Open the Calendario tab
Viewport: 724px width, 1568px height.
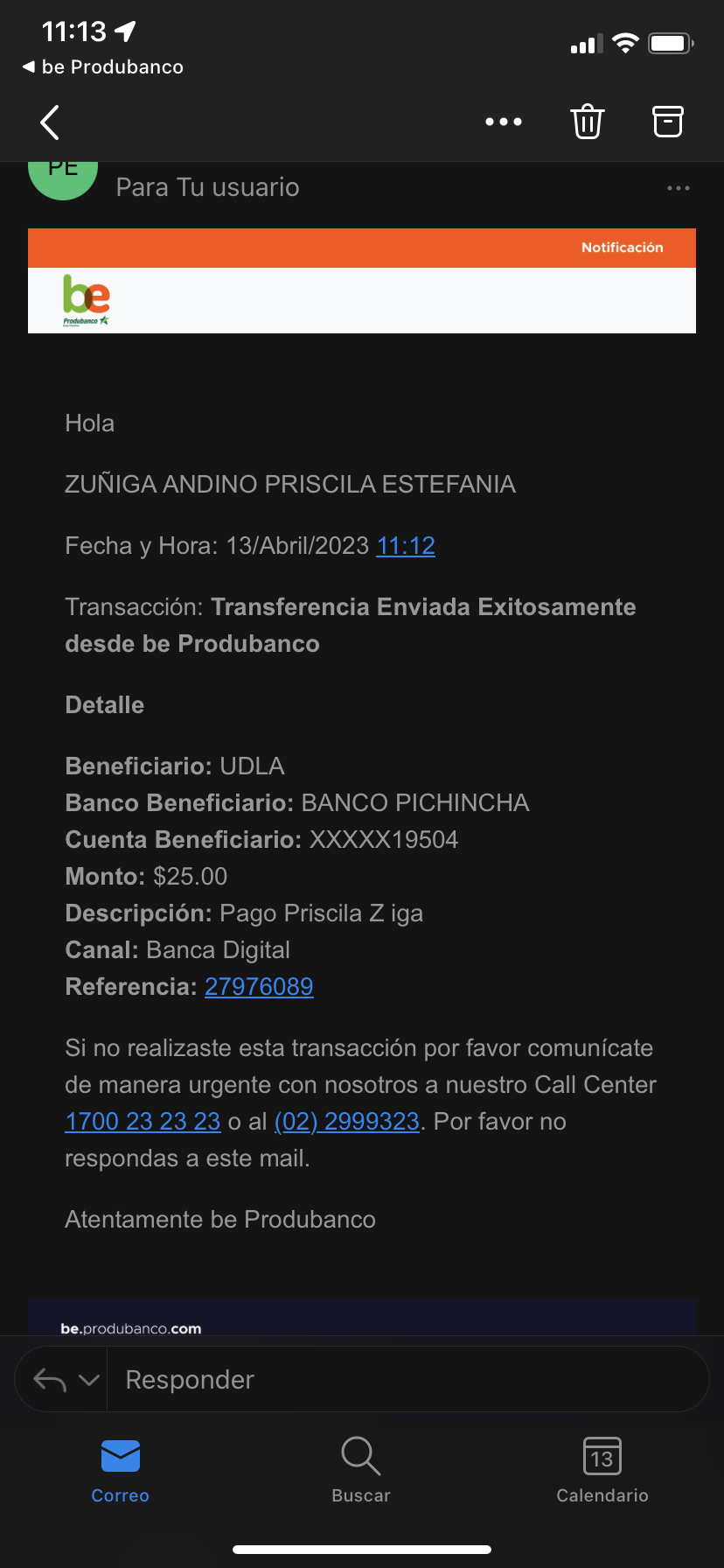(x=602, y=1470)
